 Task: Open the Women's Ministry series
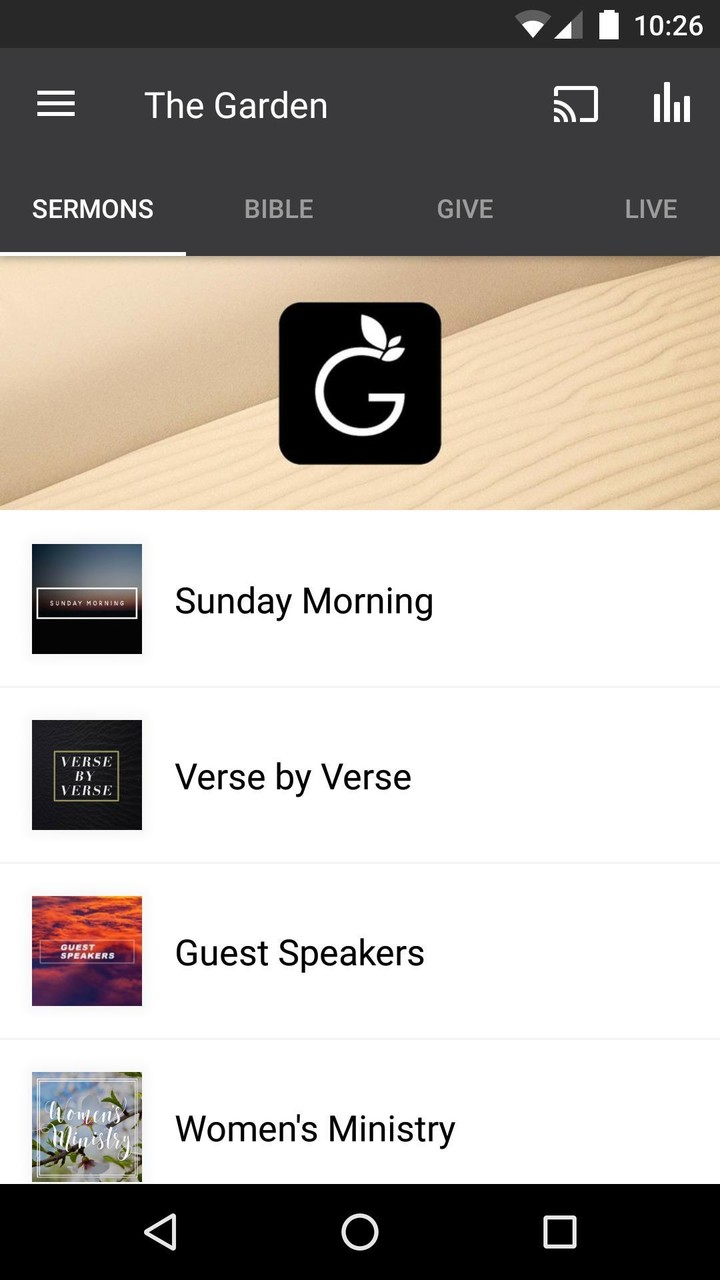315,1128
